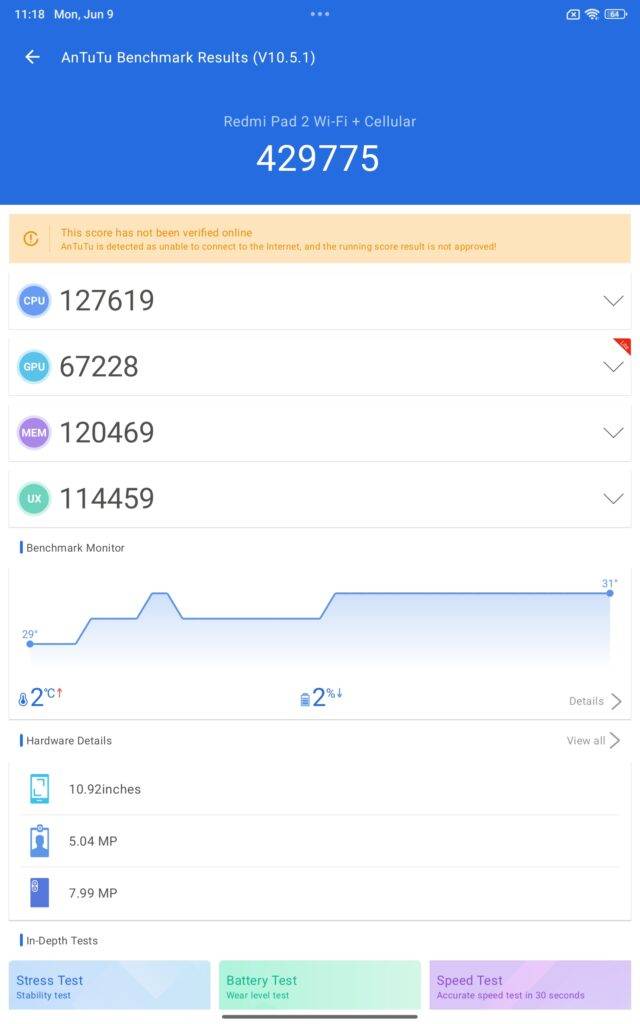640x1024 pixels.
Task: View all hardware details
Action: coord(593,741)
